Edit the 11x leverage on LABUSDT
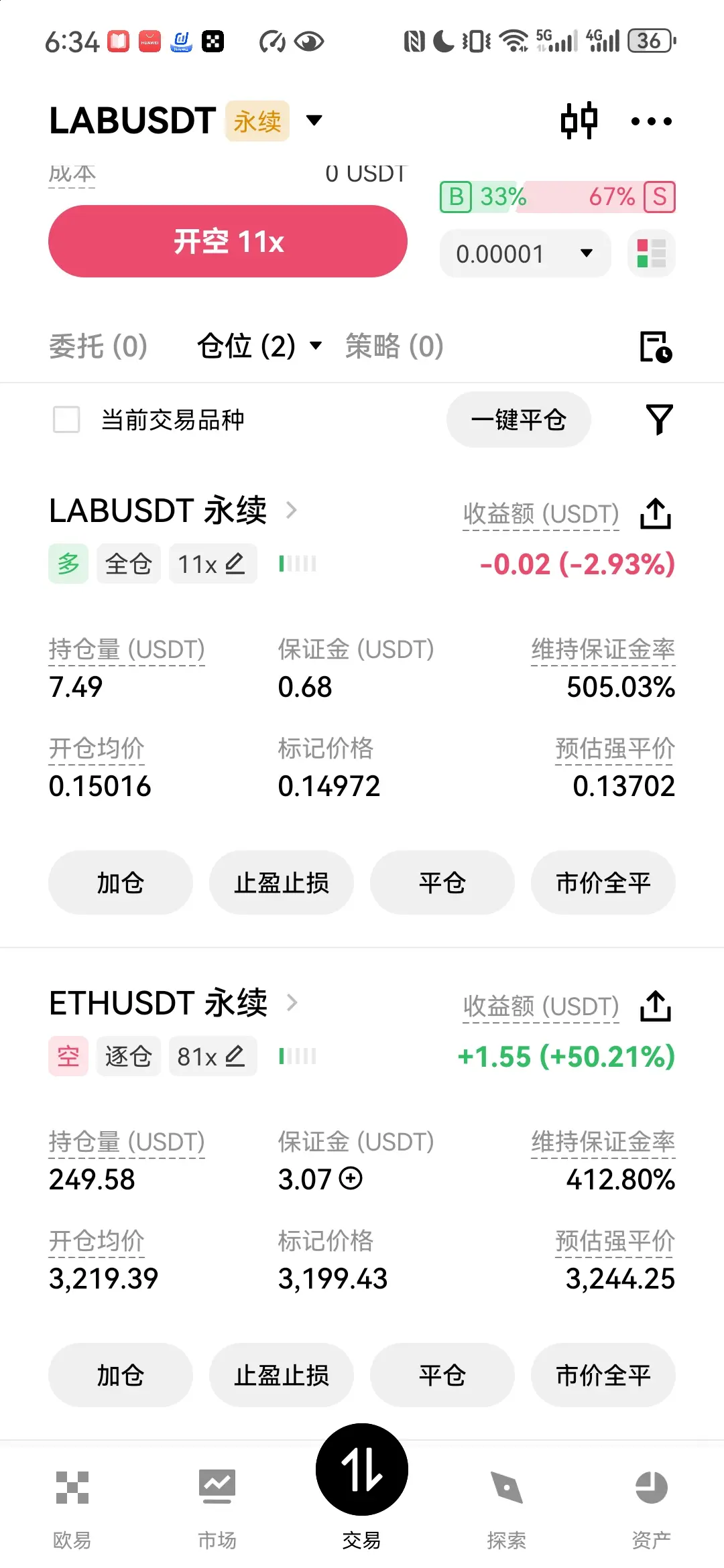The image size is (724, 1568). click(x=213, y=564)
